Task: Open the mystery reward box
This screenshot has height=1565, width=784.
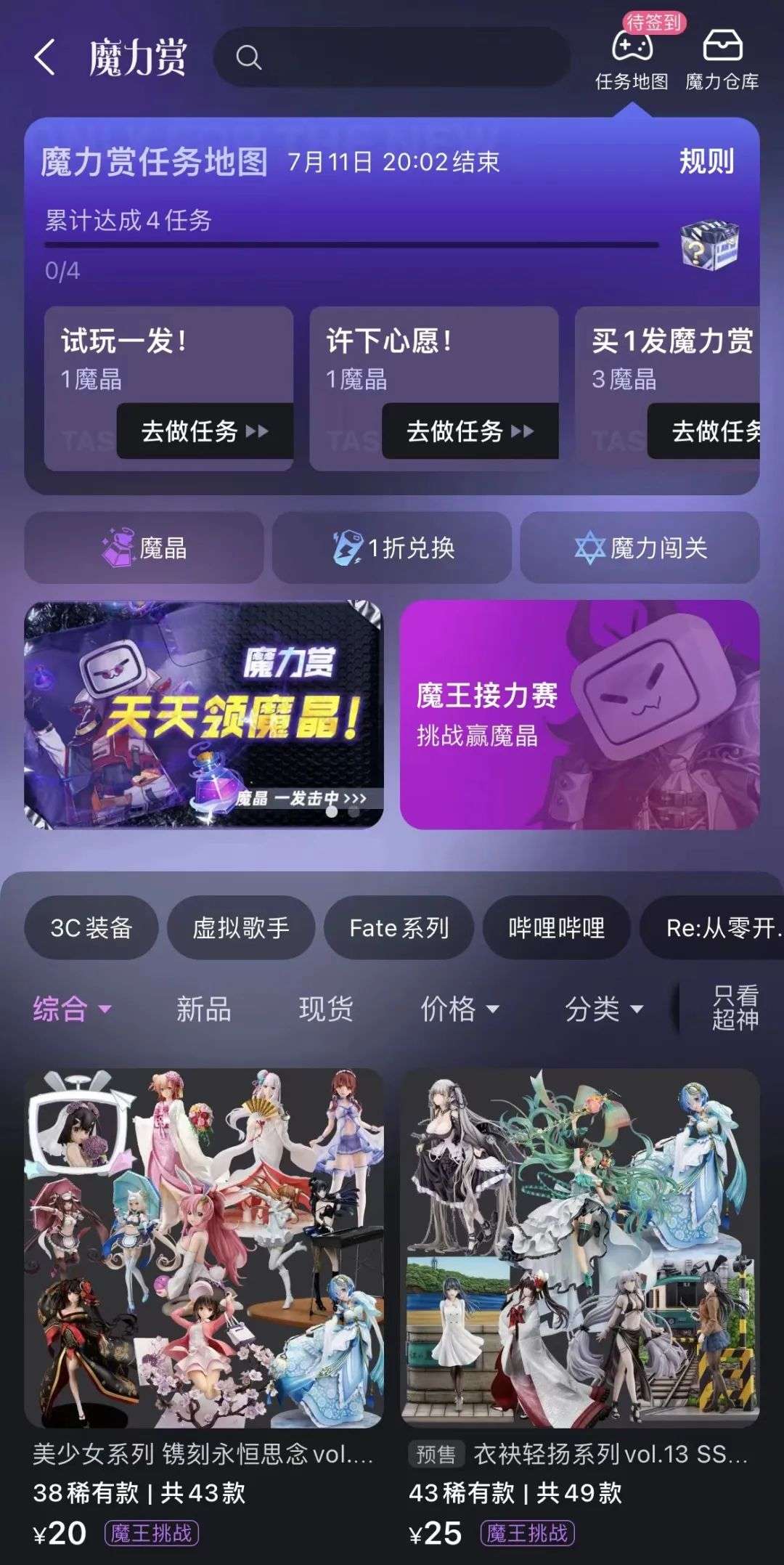Action: click(x=709, y=246)
